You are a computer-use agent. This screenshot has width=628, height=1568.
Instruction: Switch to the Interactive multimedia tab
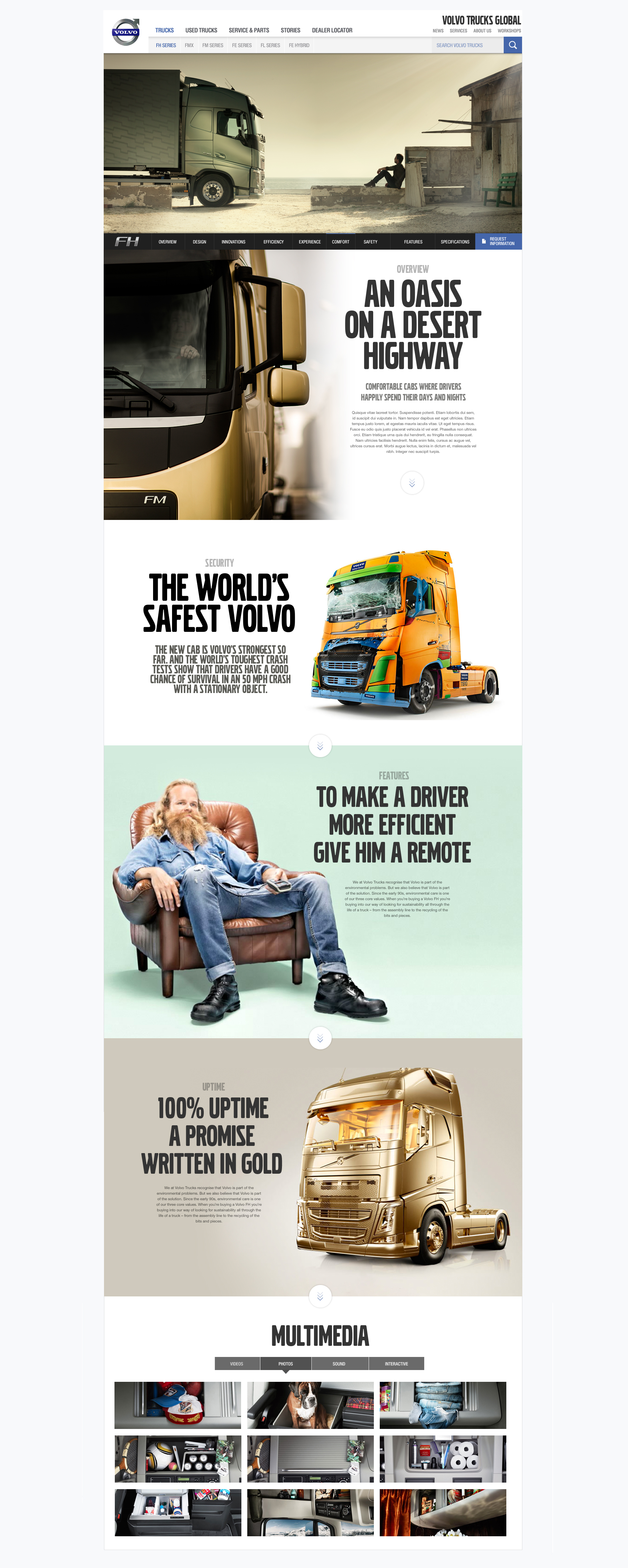396,1364
